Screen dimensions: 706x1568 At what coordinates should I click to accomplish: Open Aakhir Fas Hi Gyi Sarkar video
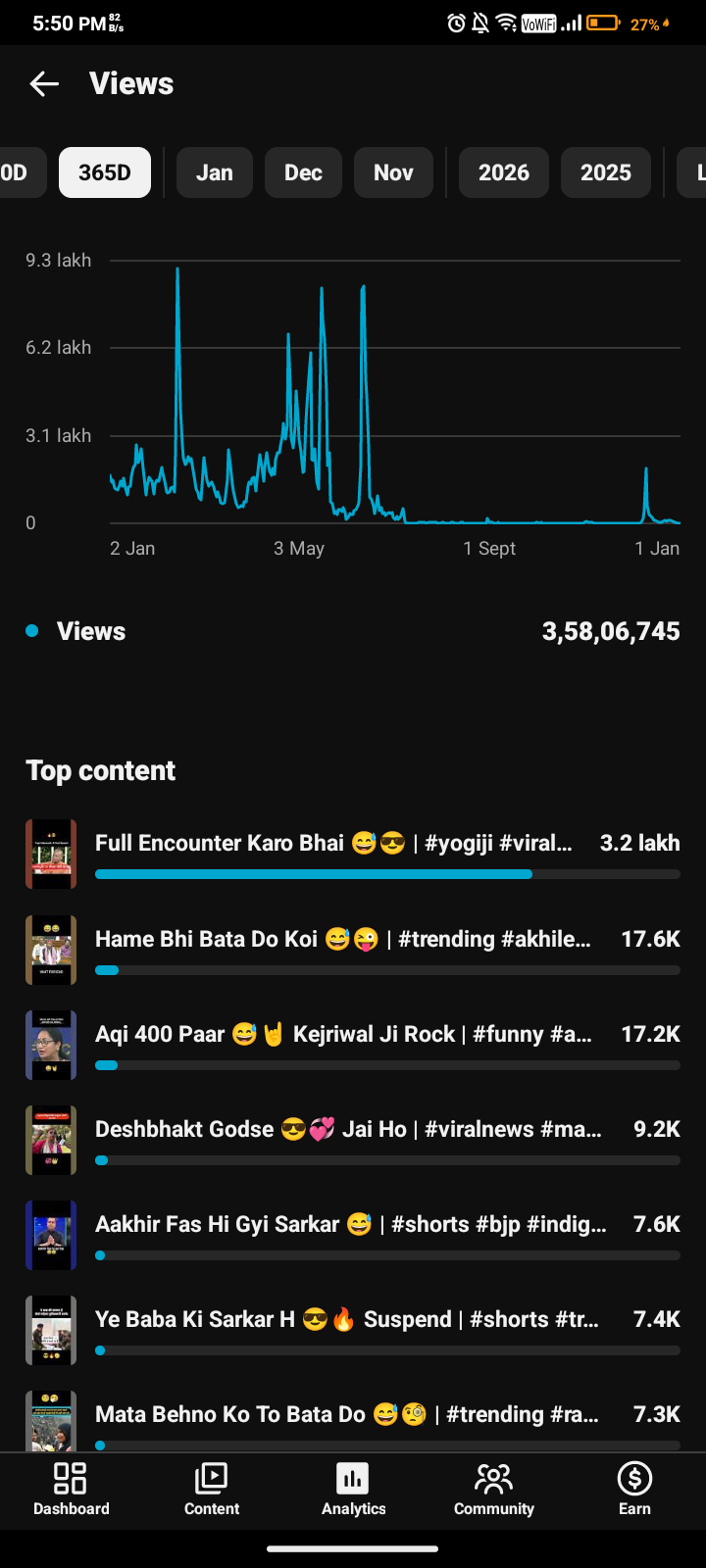(x=350, y=1225)
